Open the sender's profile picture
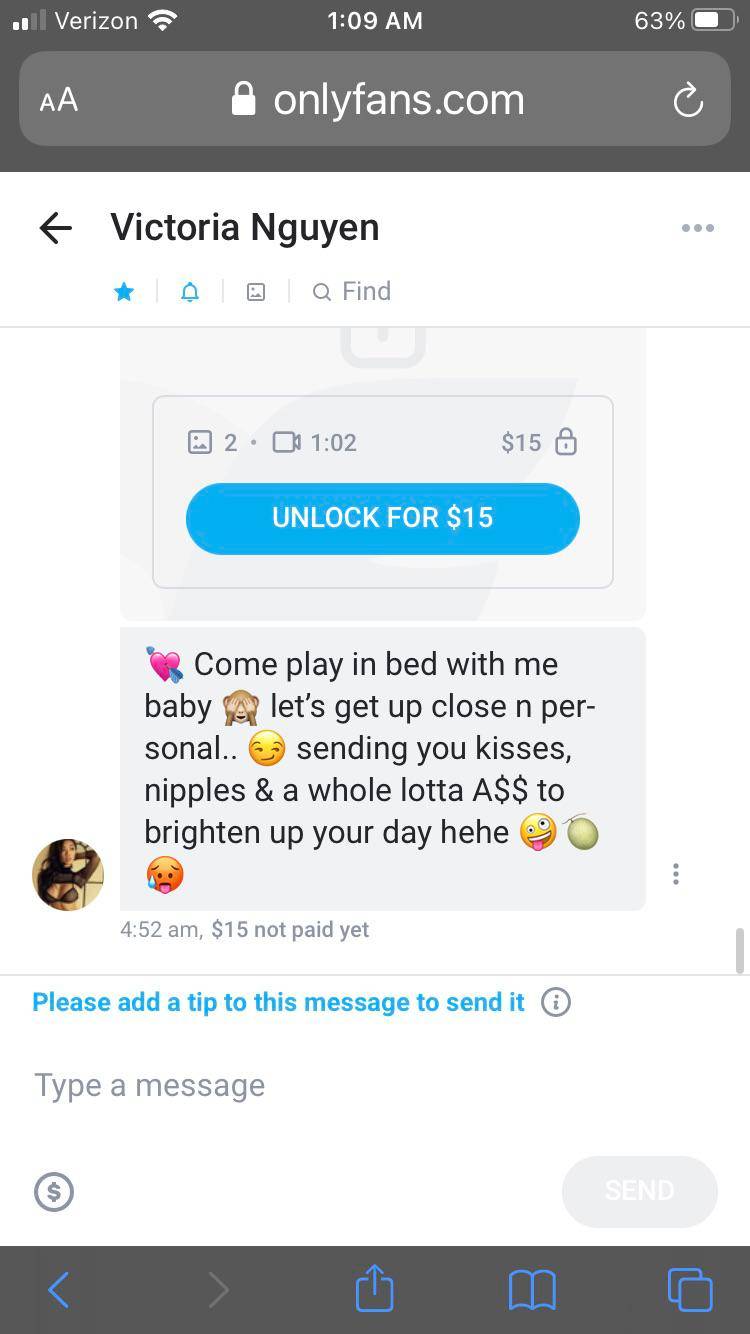 68,875
